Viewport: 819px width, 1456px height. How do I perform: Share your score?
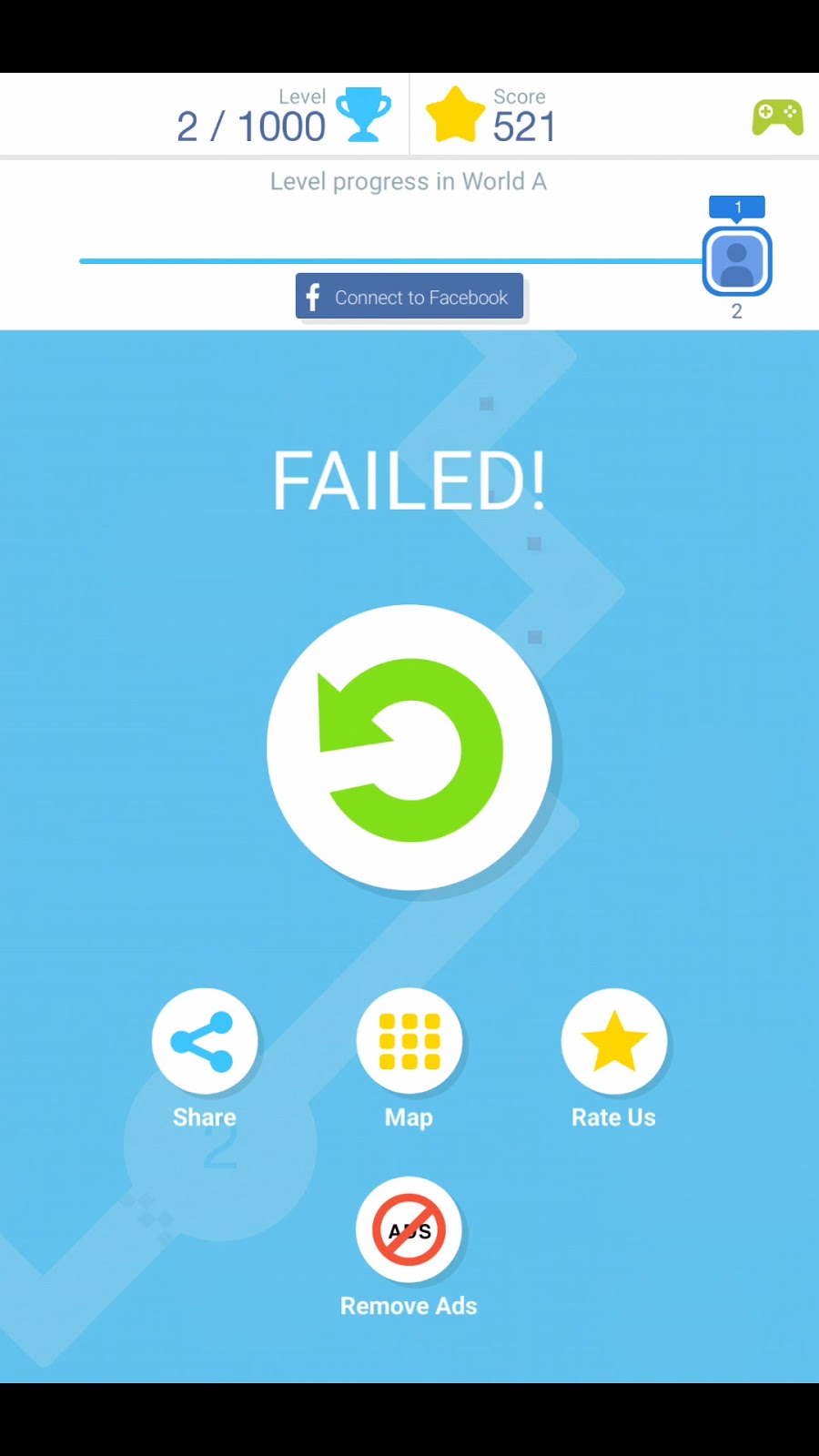pos(205,1042)
